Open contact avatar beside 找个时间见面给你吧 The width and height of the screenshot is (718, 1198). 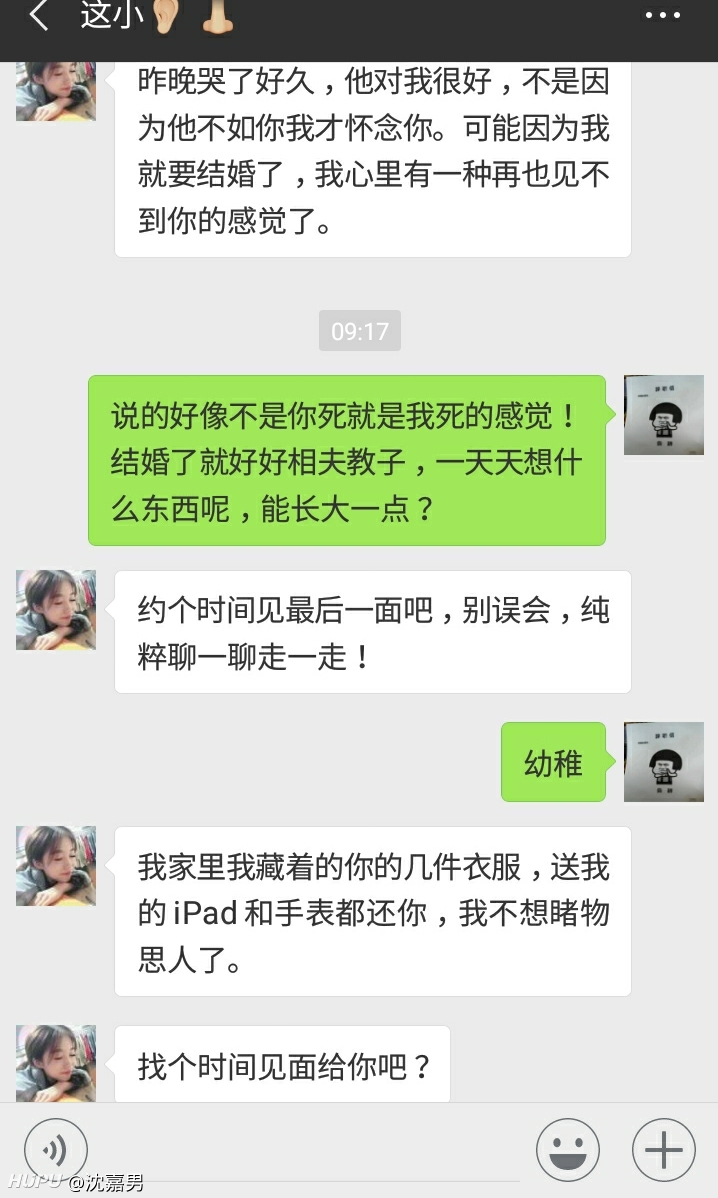pyautogui.click(x=56, y=1064)
